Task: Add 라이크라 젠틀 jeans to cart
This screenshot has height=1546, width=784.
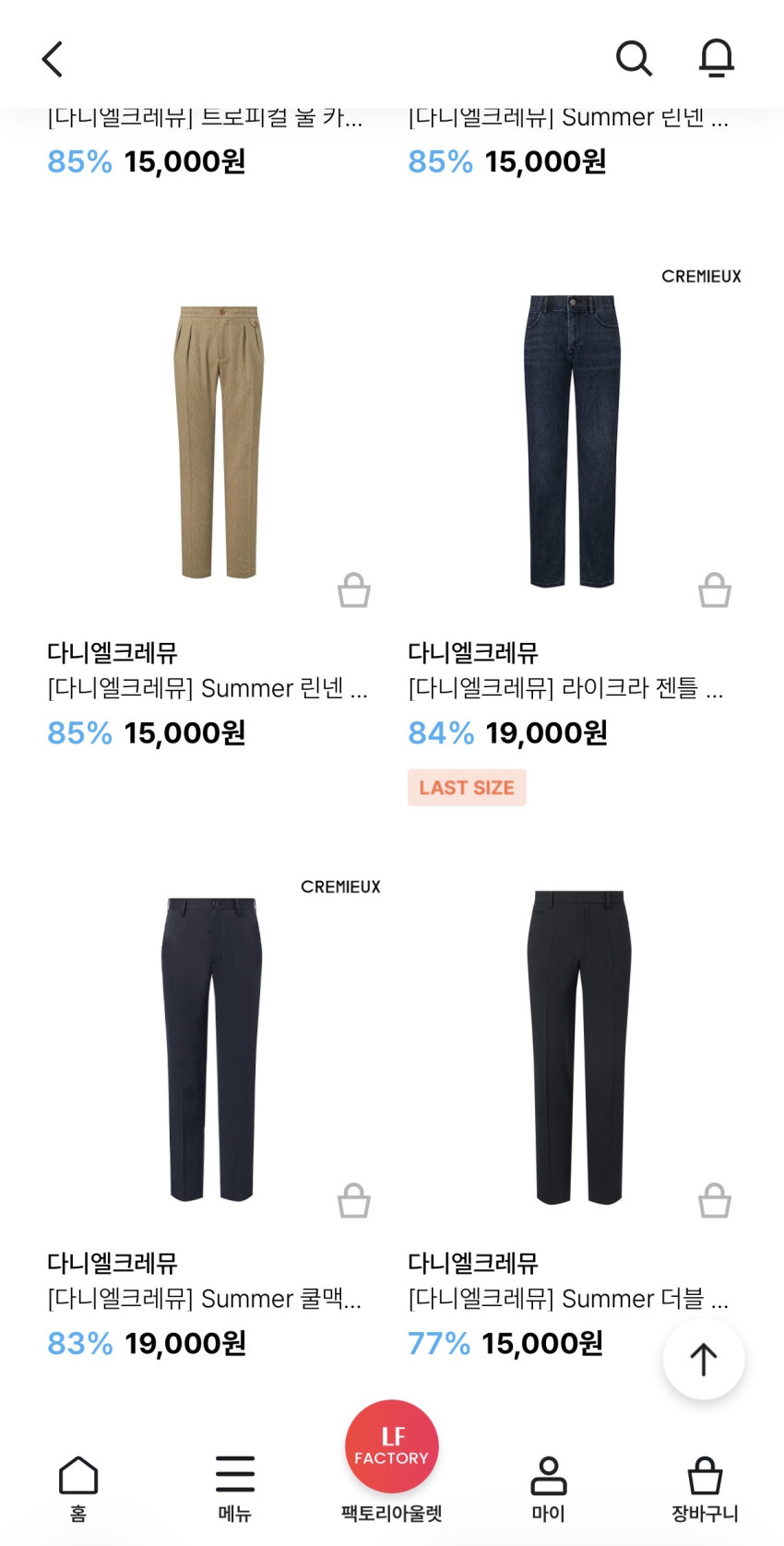Action: pos(714,590)
